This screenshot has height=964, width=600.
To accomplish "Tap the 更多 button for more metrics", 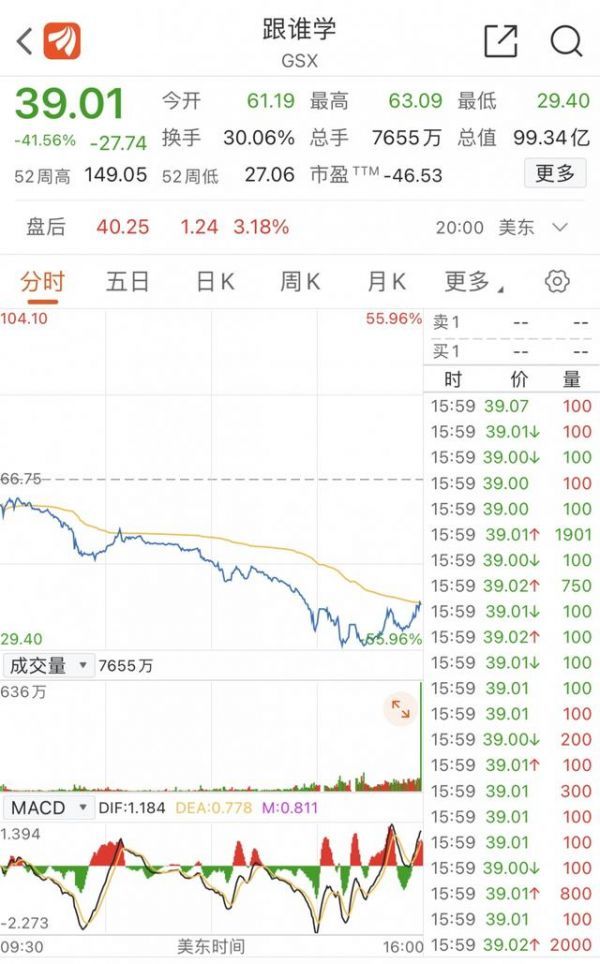I will click(556, 173).
